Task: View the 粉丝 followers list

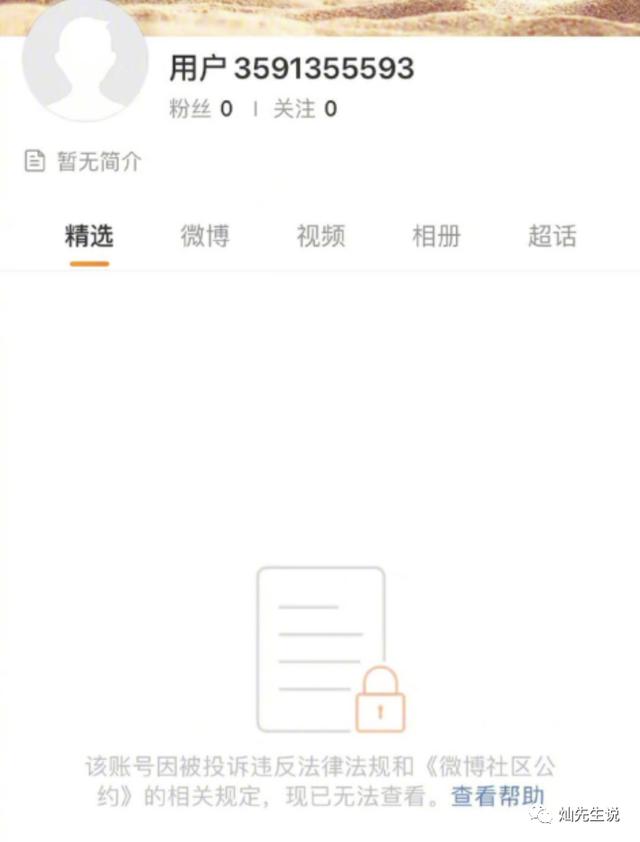Action: tap(200, 109)
